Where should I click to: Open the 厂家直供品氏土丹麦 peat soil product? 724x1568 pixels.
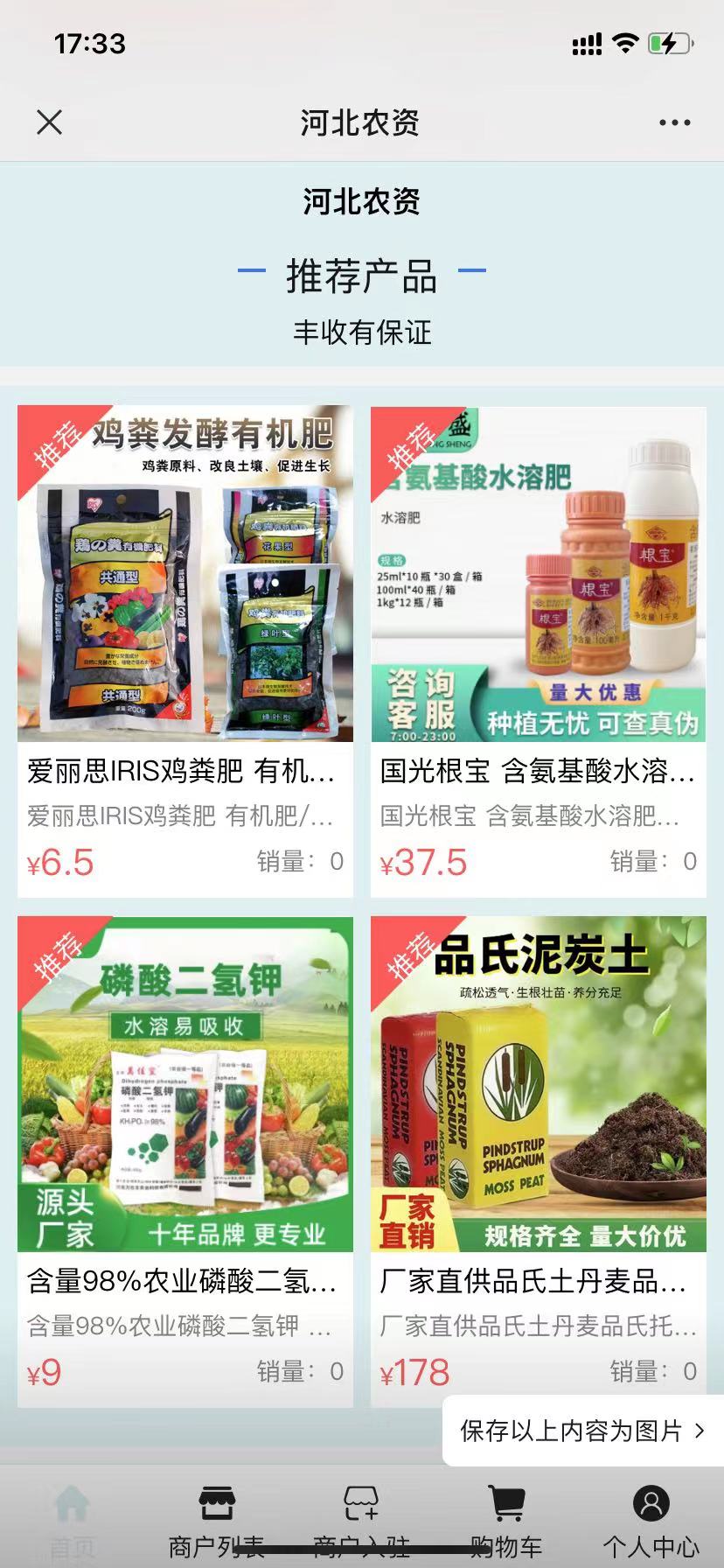[x=538, y=1160]
